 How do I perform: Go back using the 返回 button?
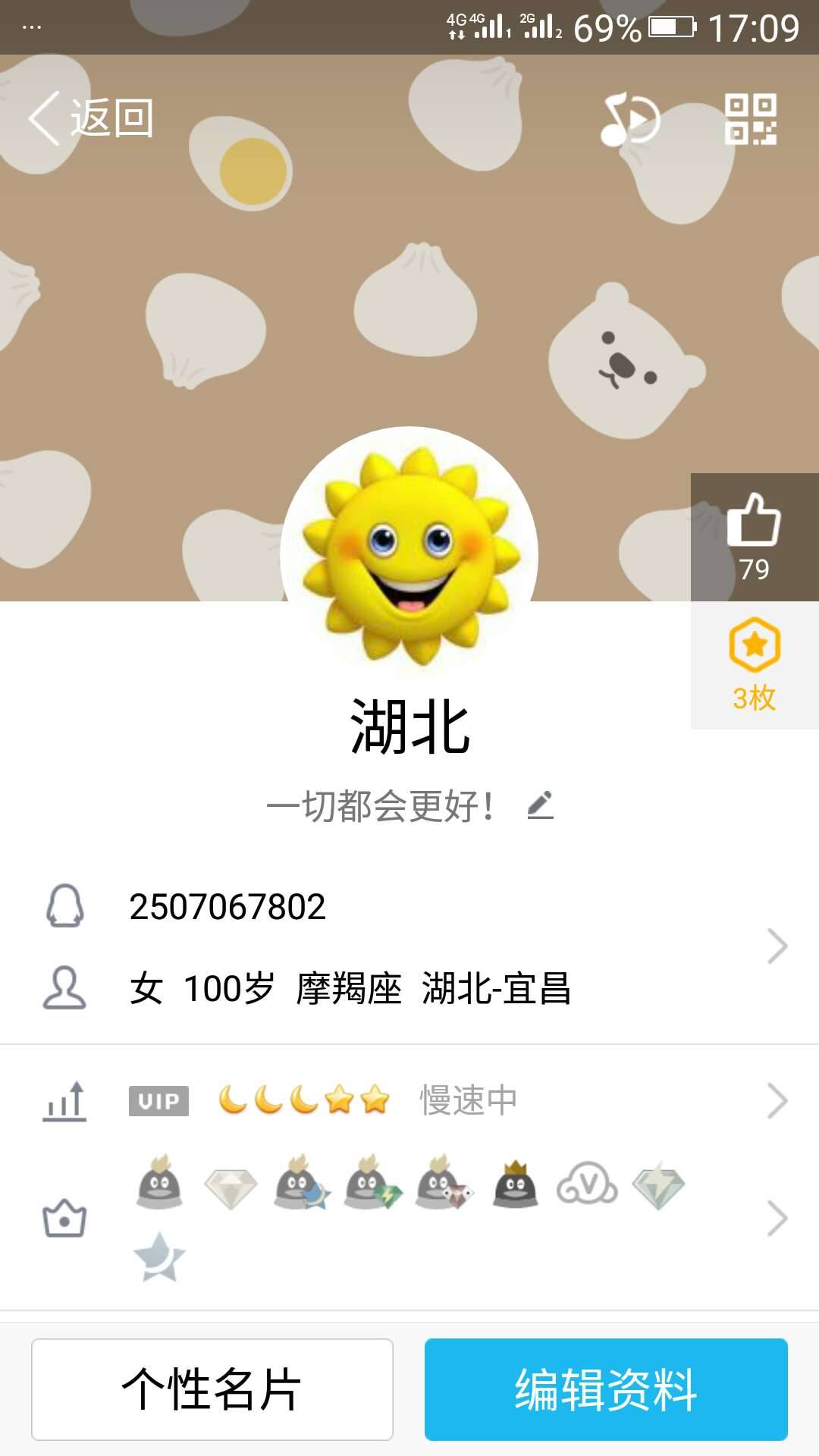click(x=91, y=118)
